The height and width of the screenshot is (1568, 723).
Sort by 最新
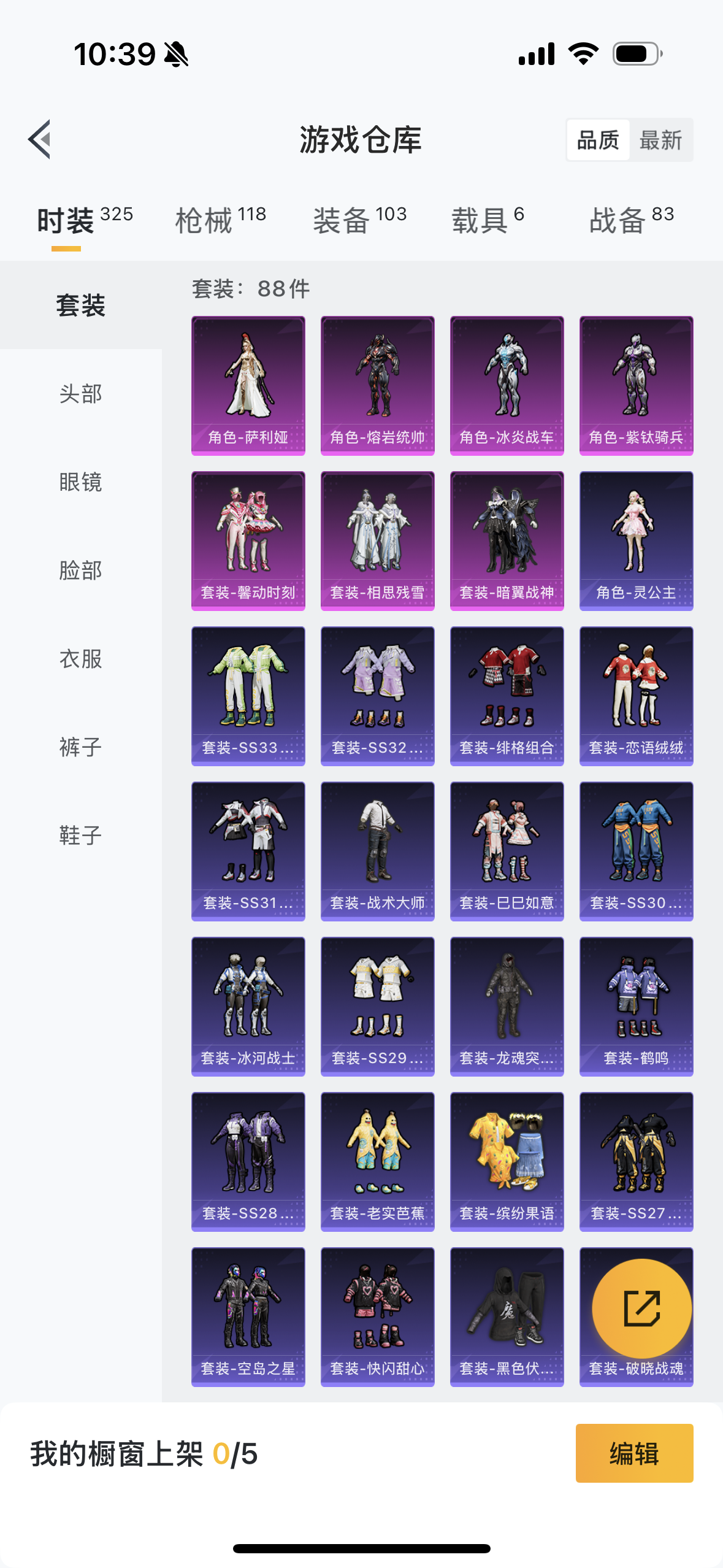660,140
